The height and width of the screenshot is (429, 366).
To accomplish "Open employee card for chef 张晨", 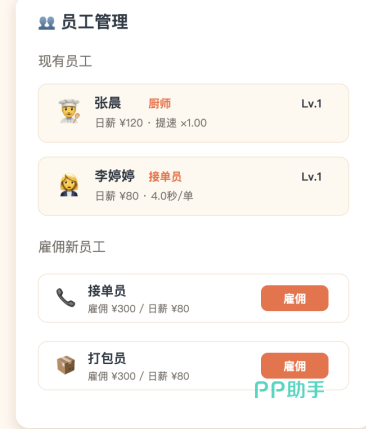I will tap(193, 113).
